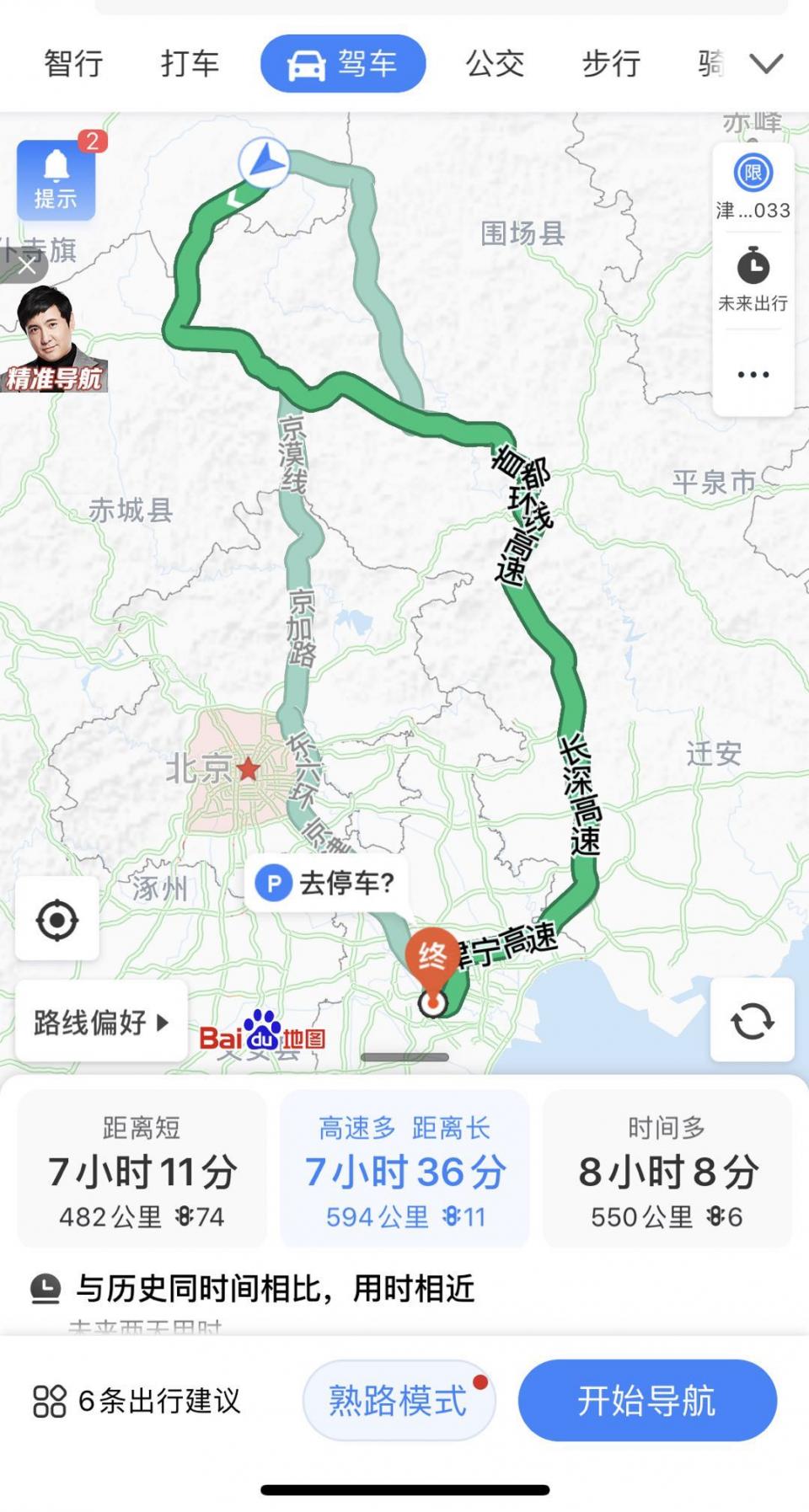This screenshot has width=809, height=1512.
Task: Select the 公交 transit tab
Action: coord(495,64)
